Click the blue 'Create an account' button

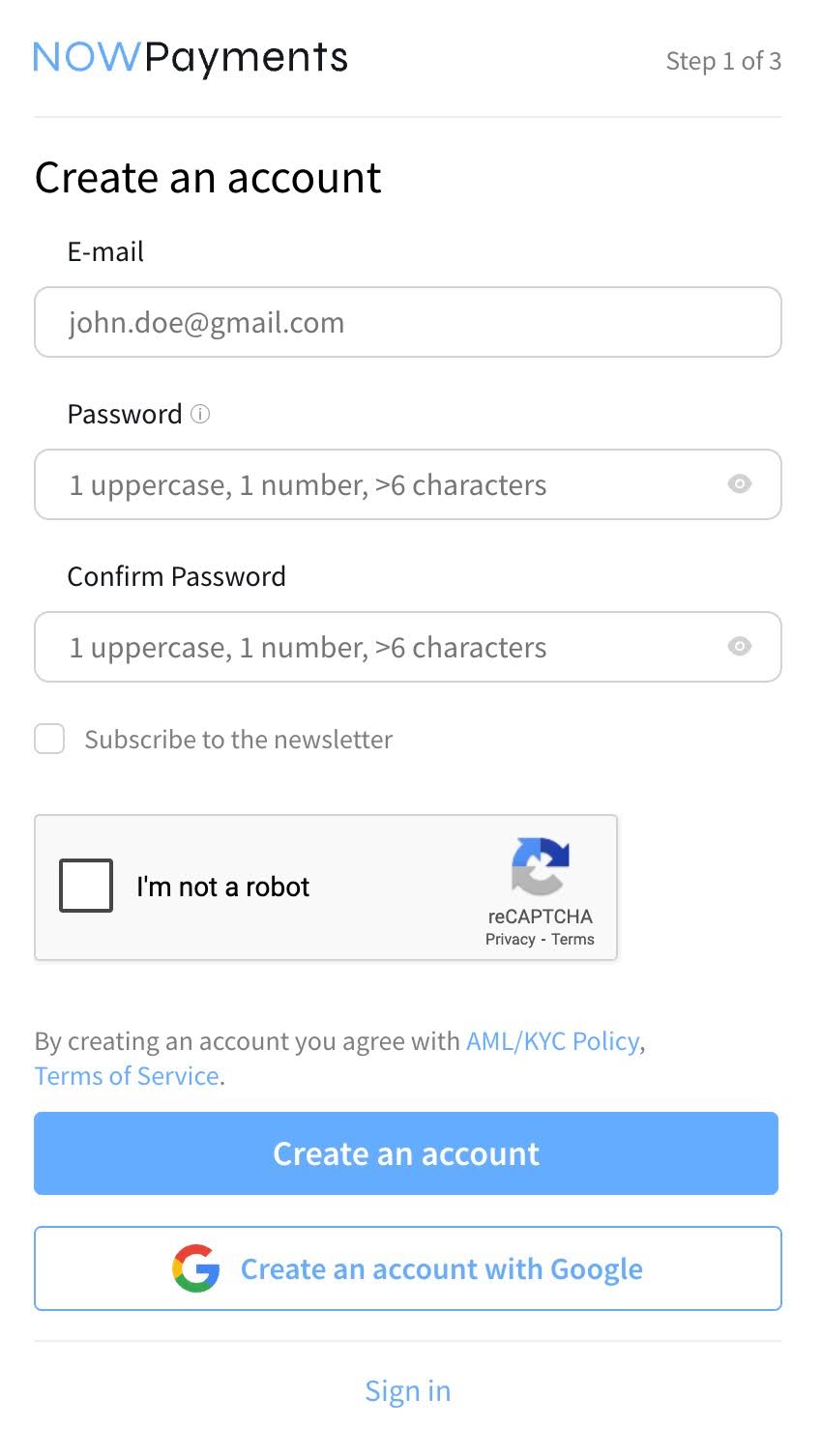tap(406, 1152)
